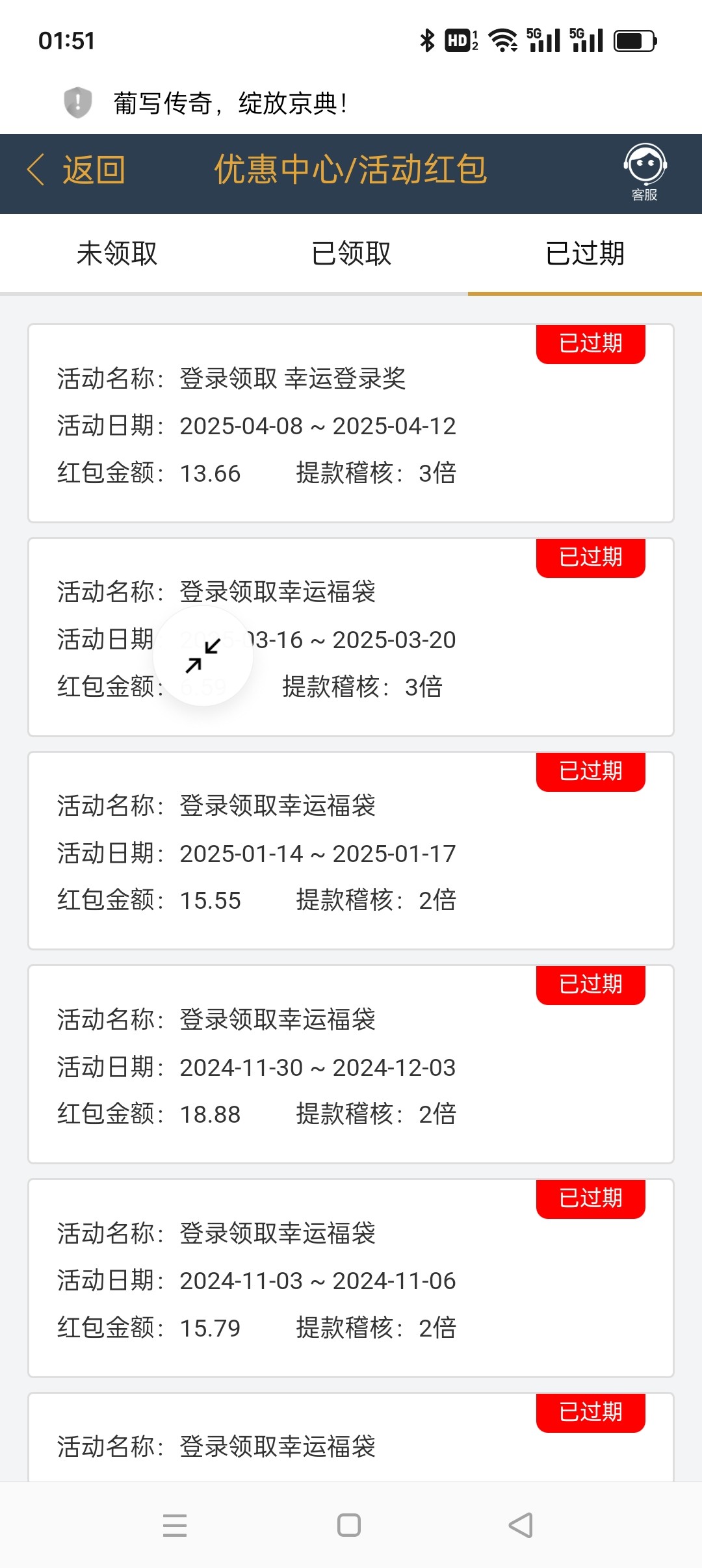Open the system recent apps menu
Image resolution: width=702 pixels, height=1568 pixels.
pyautogui.click(x=175, y=1525)
